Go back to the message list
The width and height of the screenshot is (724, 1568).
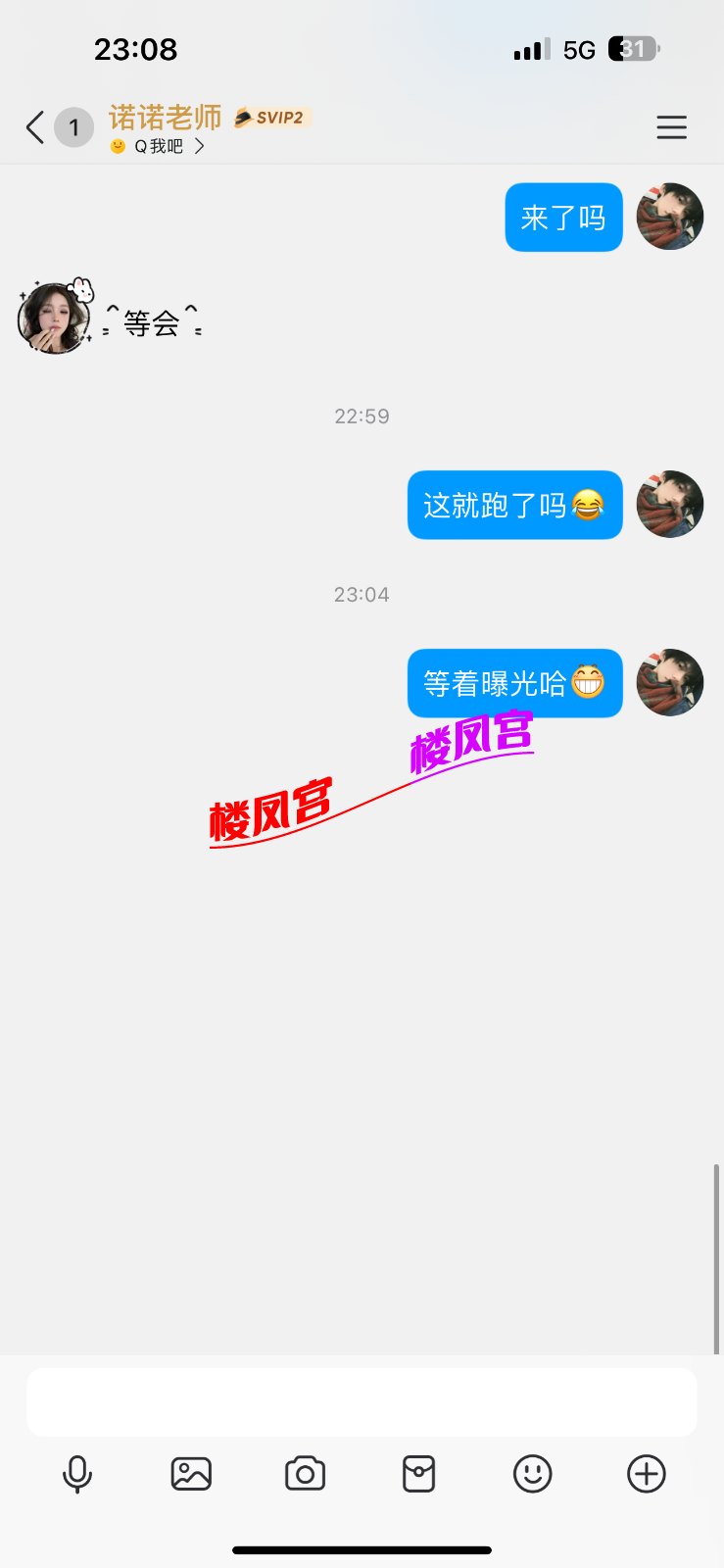[35, 127]
